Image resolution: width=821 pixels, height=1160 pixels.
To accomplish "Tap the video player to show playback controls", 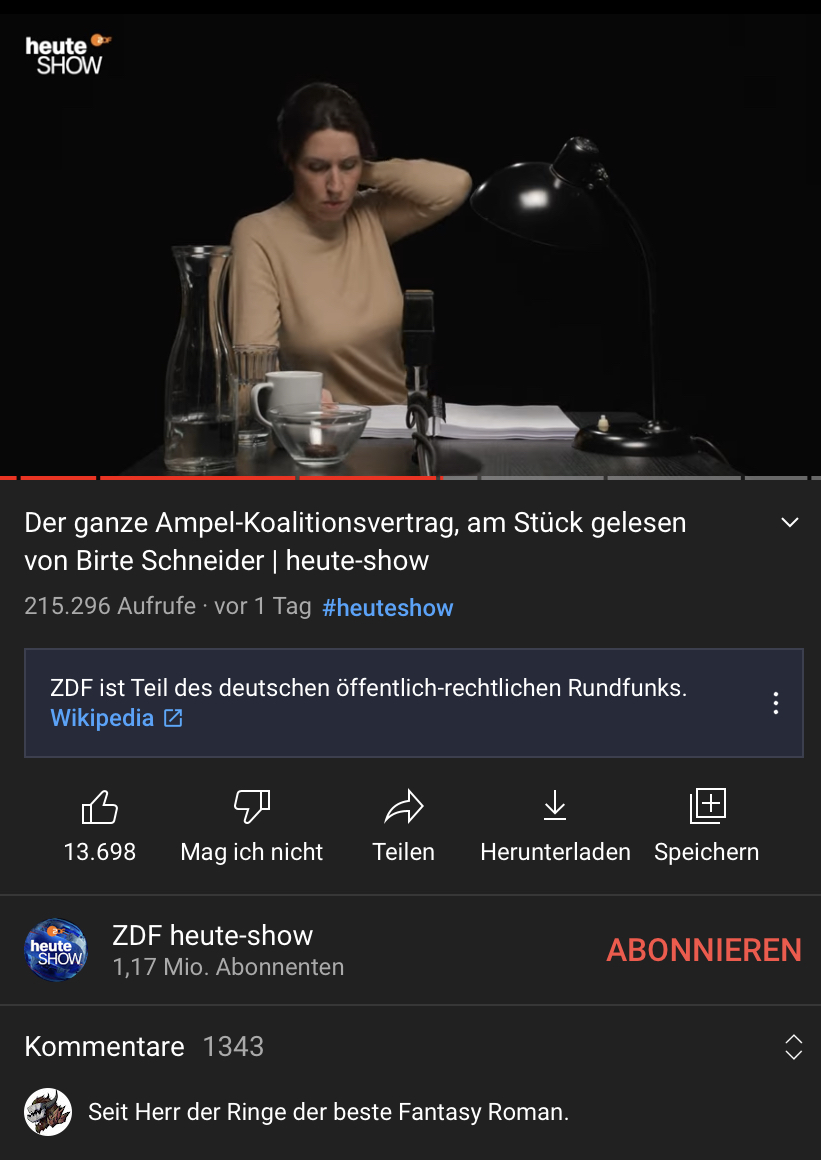I will click(x=410, y=245).
